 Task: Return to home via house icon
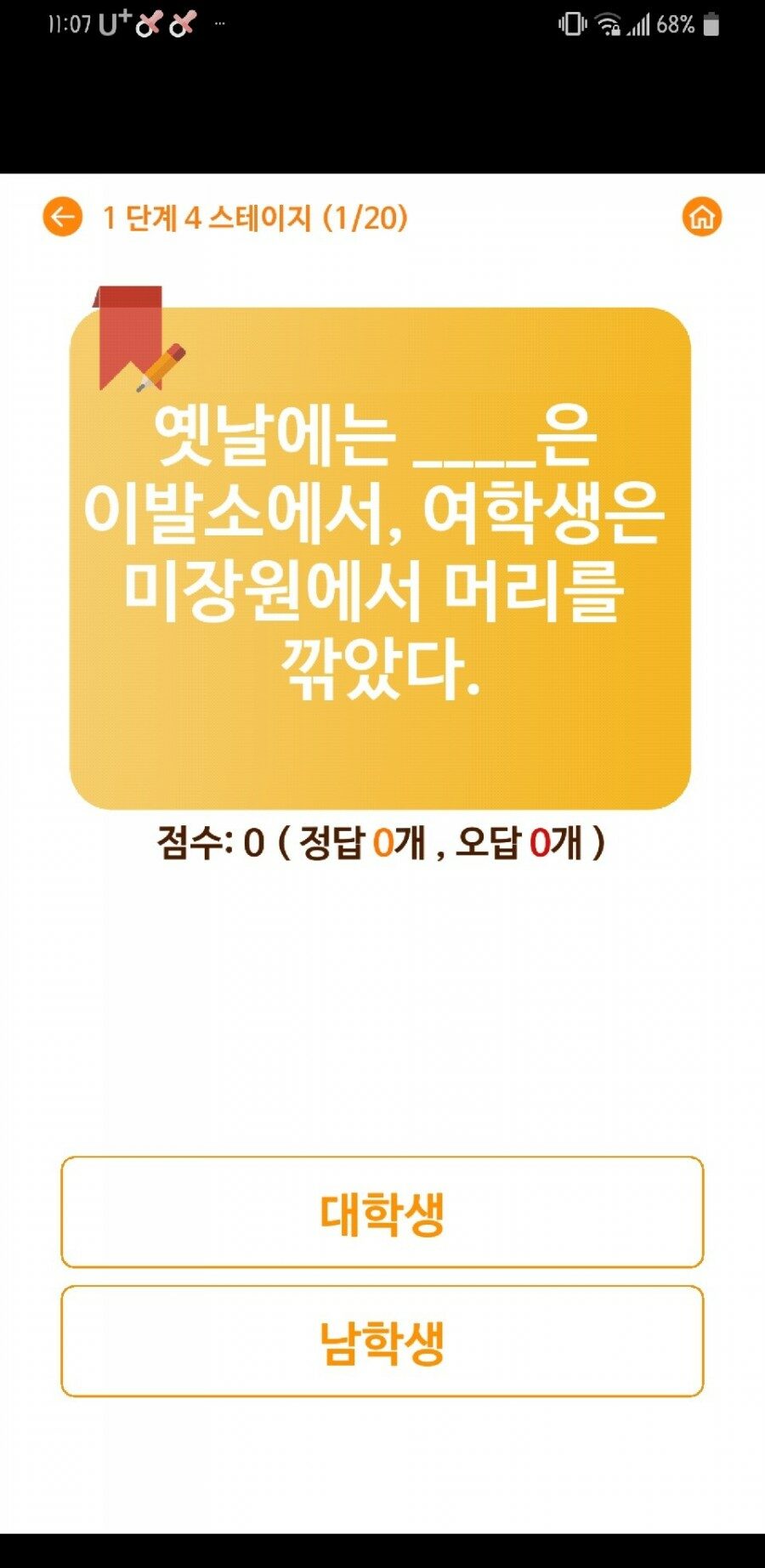(701, 218)
